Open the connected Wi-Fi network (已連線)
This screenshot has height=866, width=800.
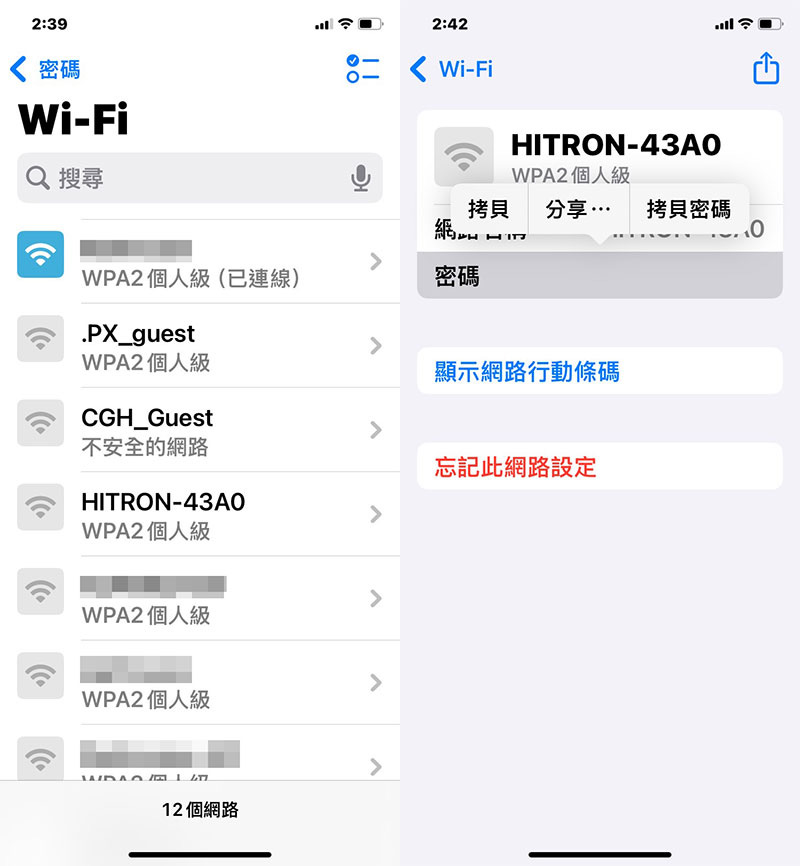[x=200, y=262]
